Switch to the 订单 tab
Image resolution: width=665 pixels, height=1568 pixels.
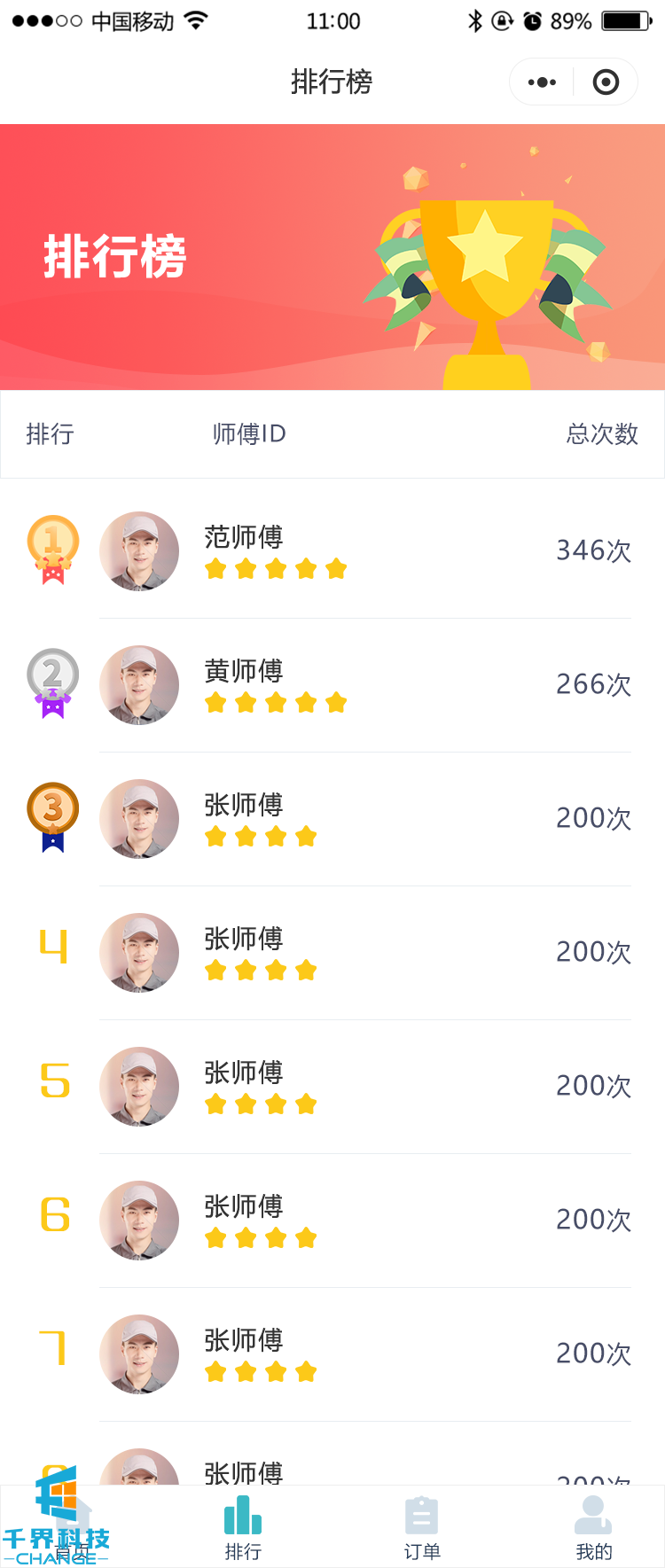(x=422, y=1528)
